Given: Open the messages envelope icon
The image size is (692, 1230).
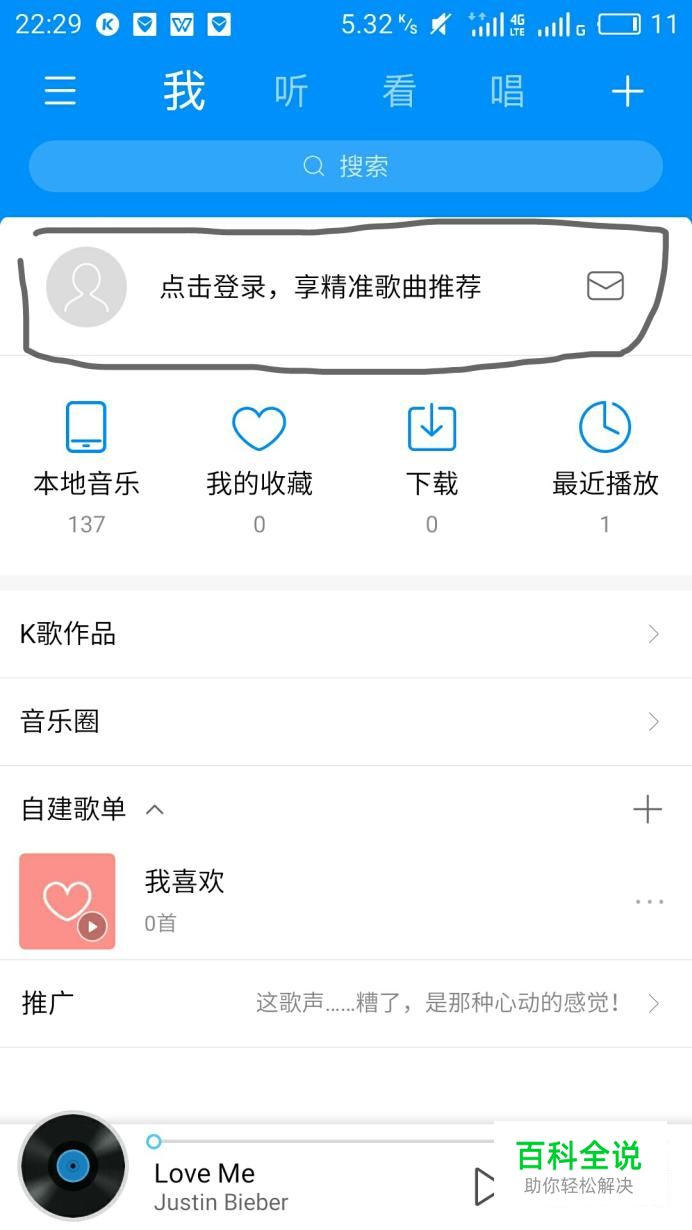Looking at the screenshot, I should 605,286.
